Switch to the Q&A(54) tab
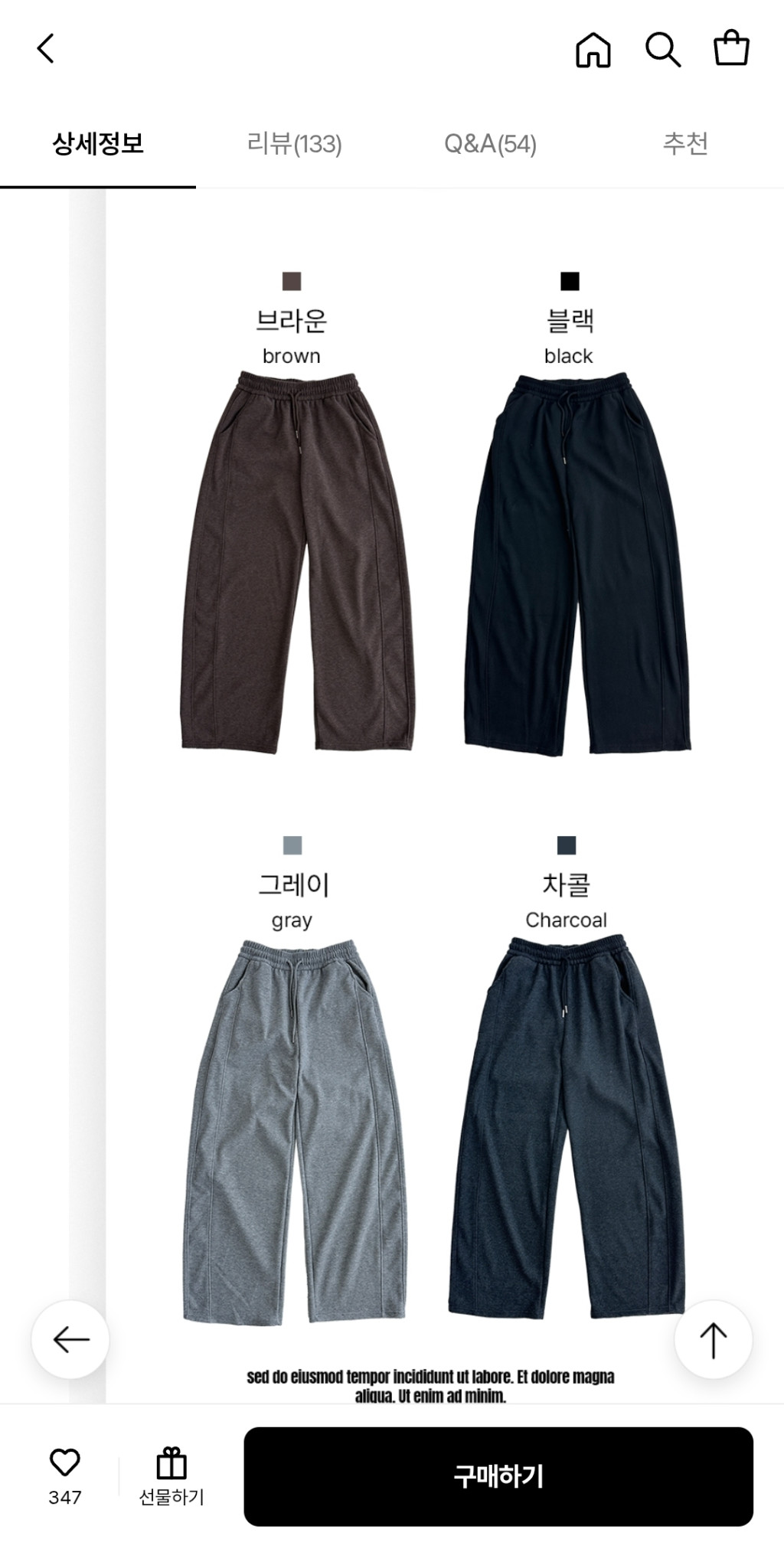784x1549 pixels. [x=490, y=144]
